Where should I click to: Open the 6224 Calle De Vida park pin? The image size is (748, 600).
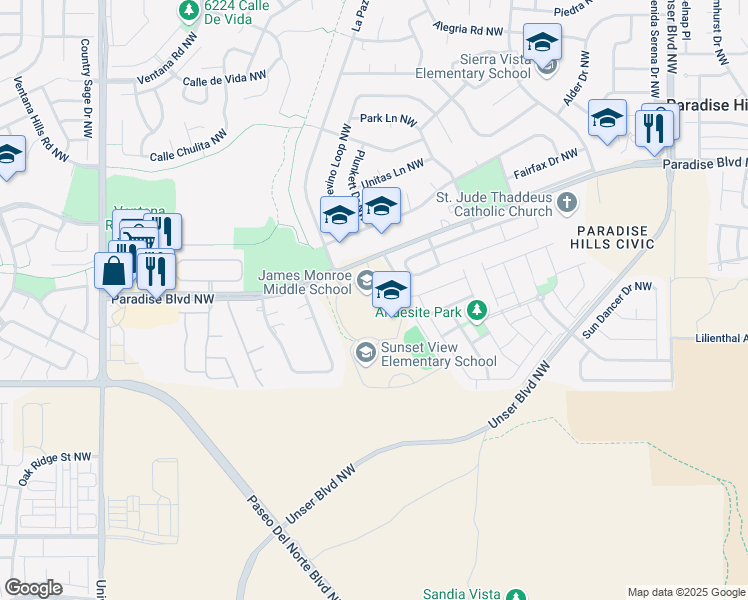pos(189,10)
